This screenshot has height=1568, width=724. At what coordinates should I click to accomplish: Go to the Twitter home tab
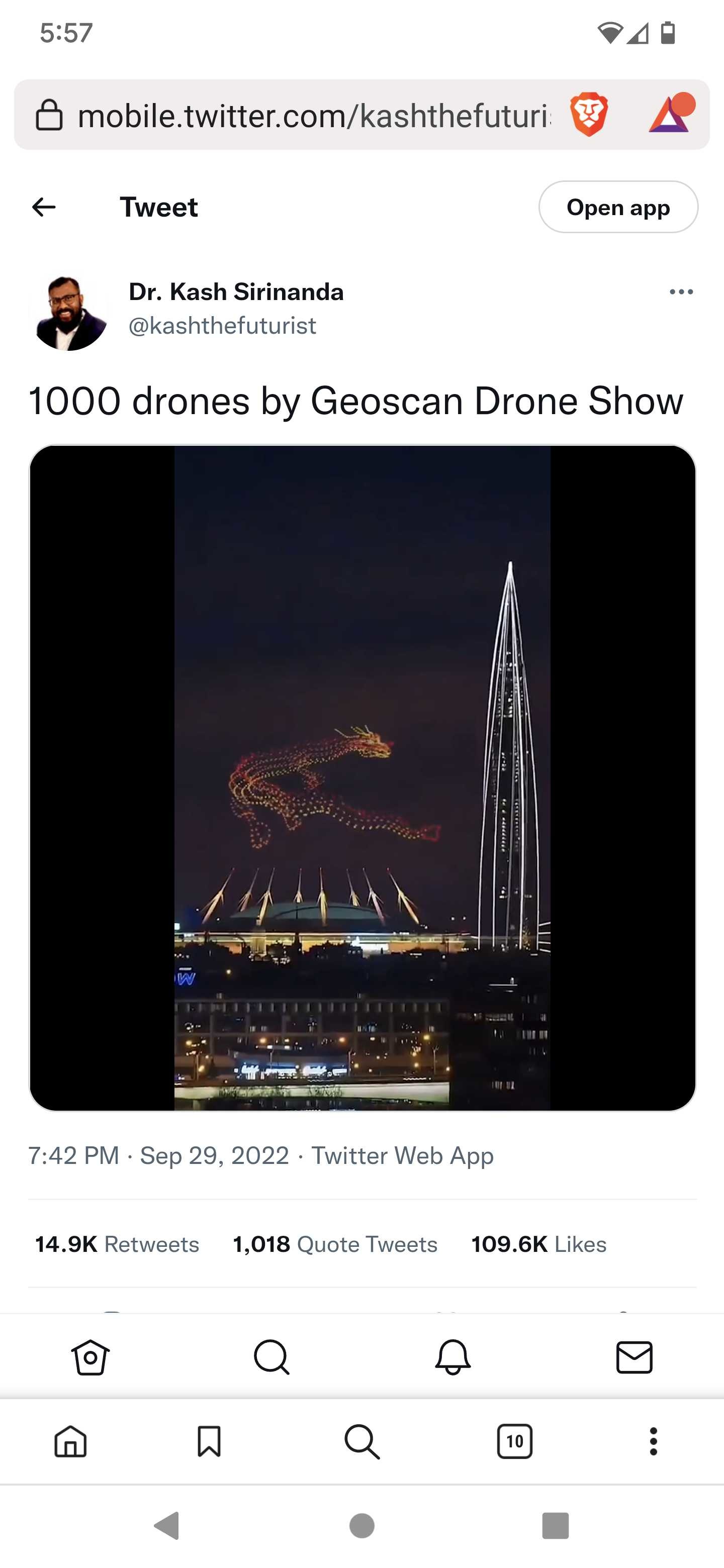[x=90, y=1357]
